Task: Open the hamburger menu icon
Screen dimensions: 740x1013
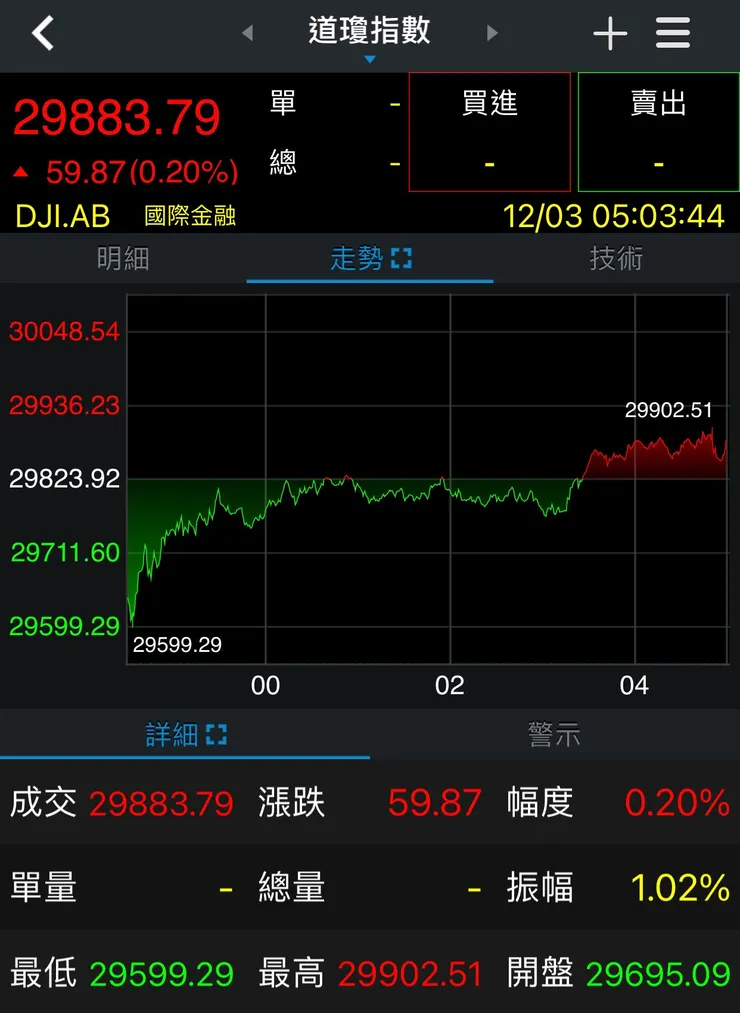Action: [x=673, y=33]
